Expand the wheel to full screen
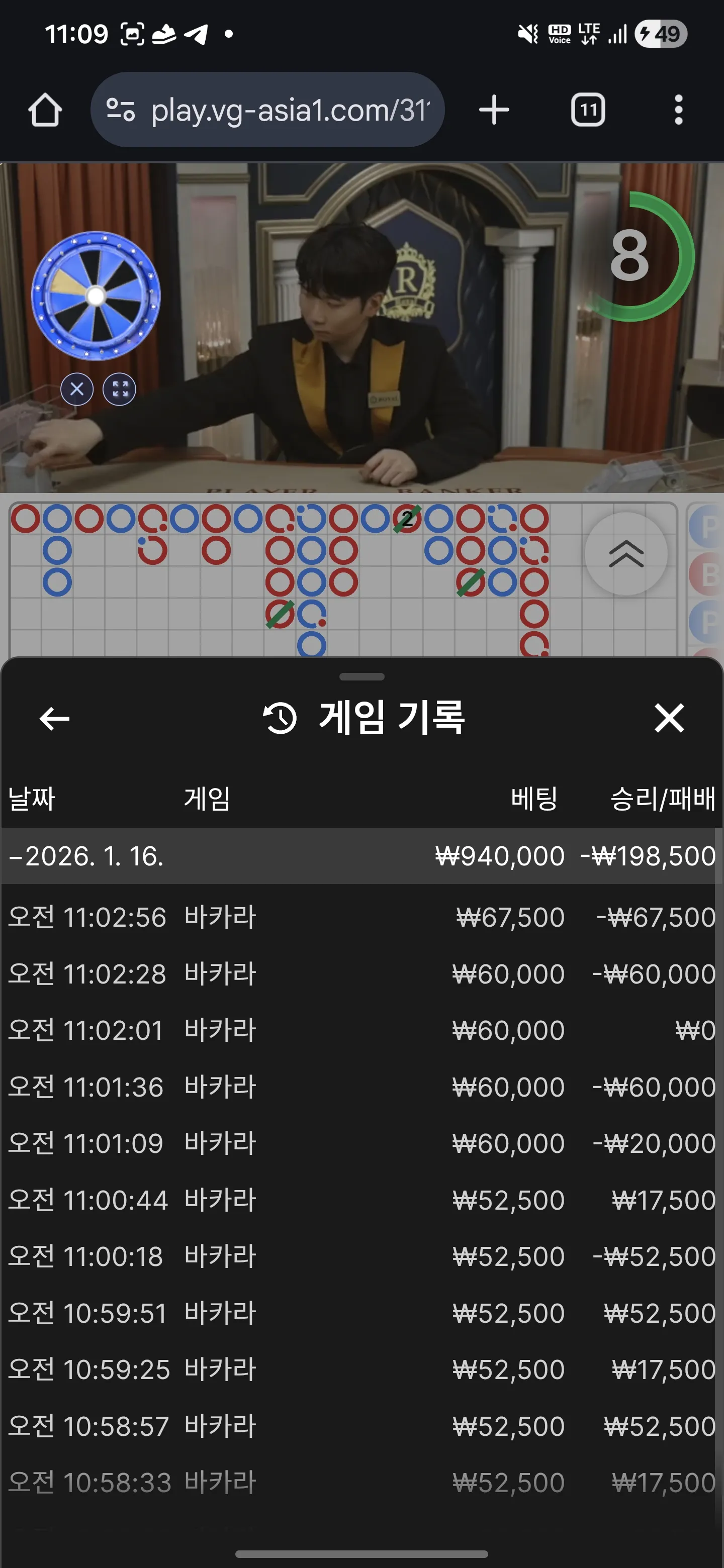The image size is (724, 1568). tap(119, 389)
